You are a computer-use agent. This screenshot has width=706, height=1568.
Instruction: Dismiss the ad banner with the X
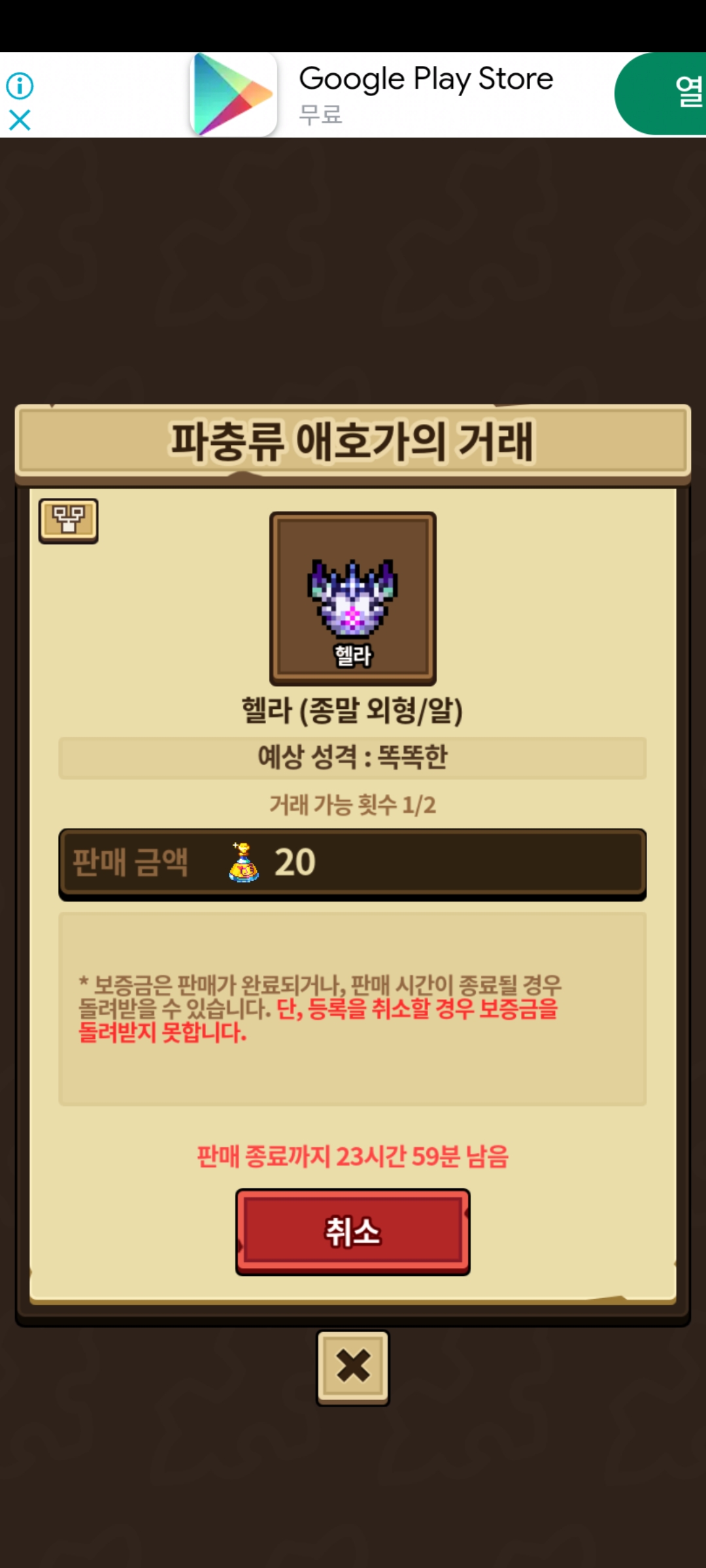[x=20, y=120]
